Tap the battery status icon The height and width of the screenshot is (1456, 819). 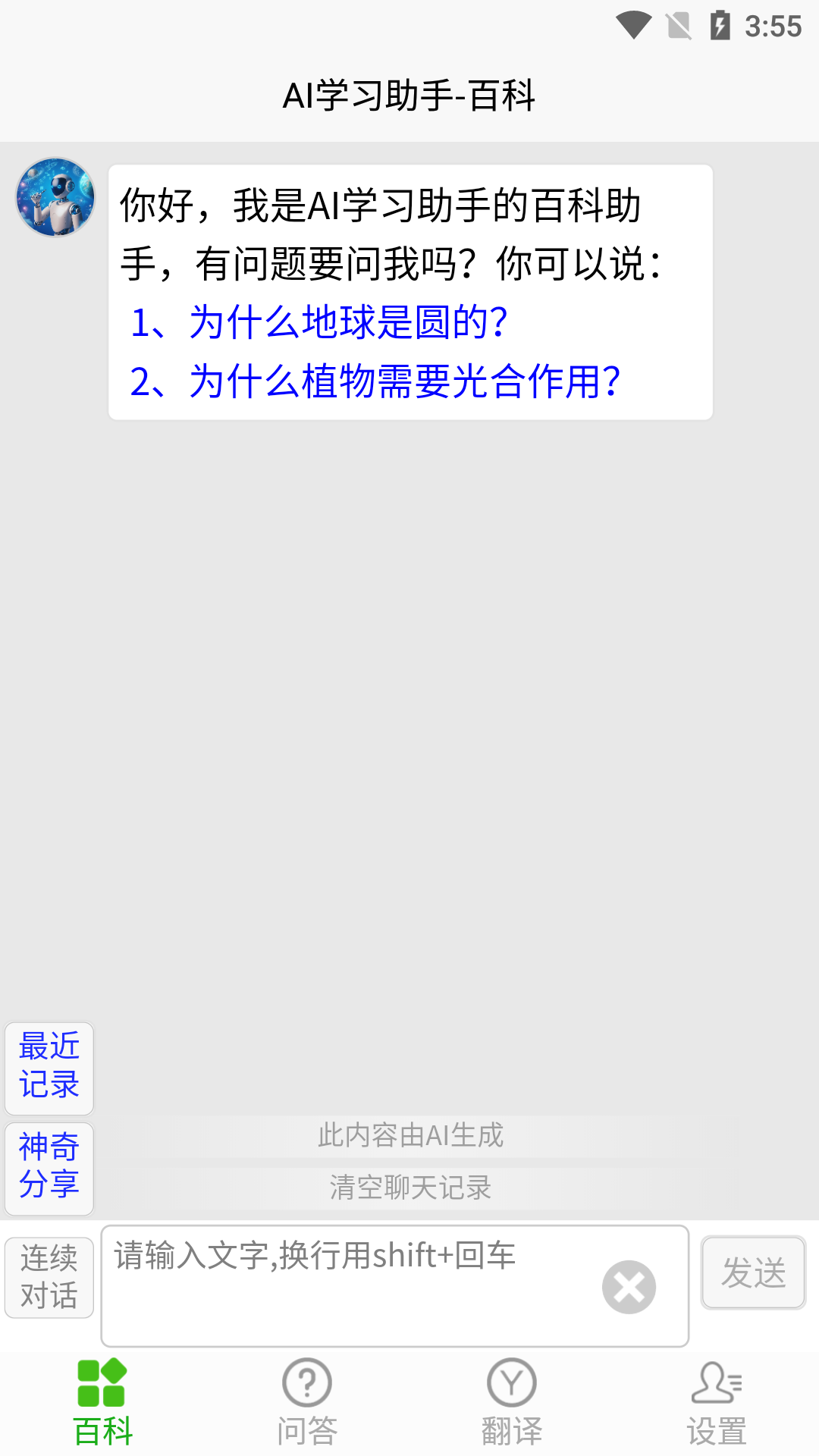717,24
